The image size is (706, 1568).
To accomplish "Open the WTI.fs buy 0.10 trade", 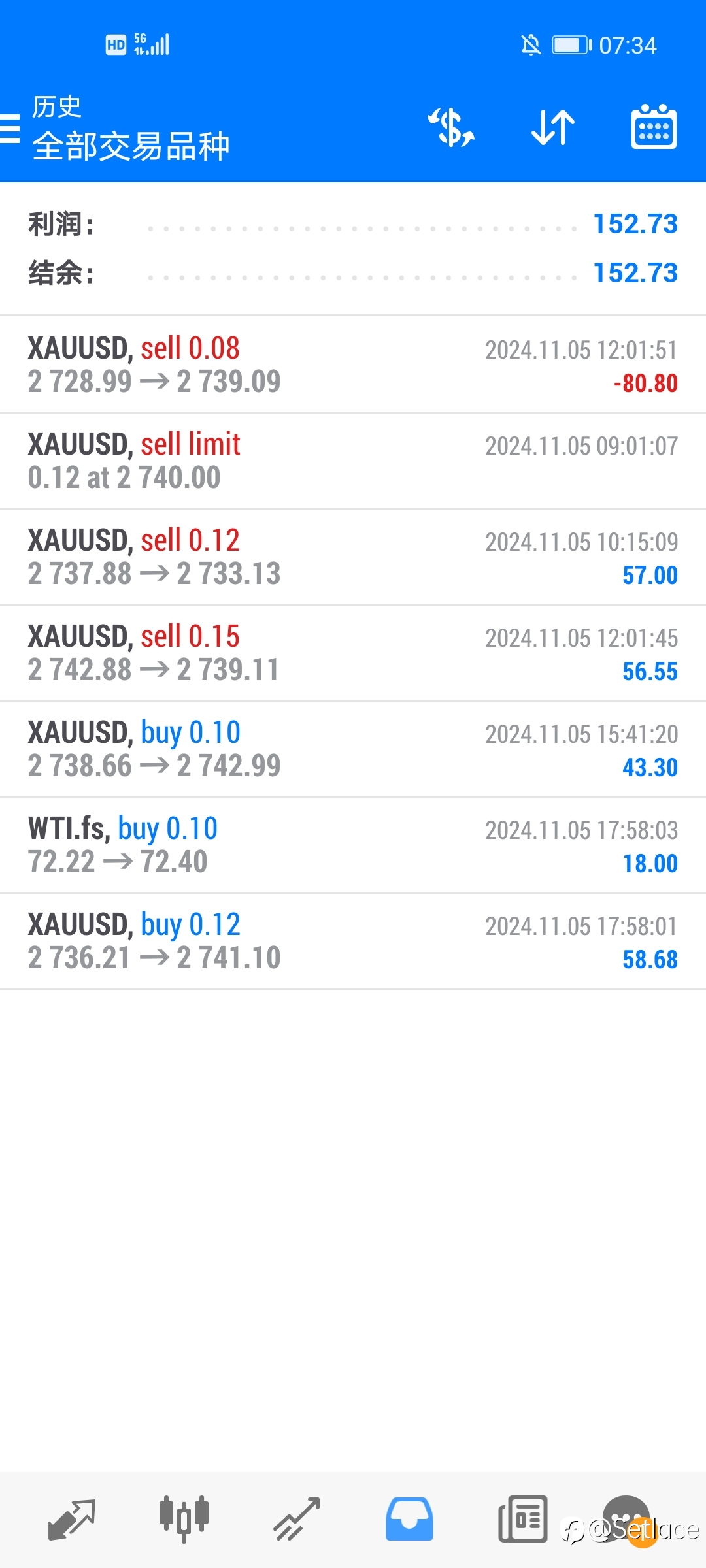I will (x=353, y=845).
